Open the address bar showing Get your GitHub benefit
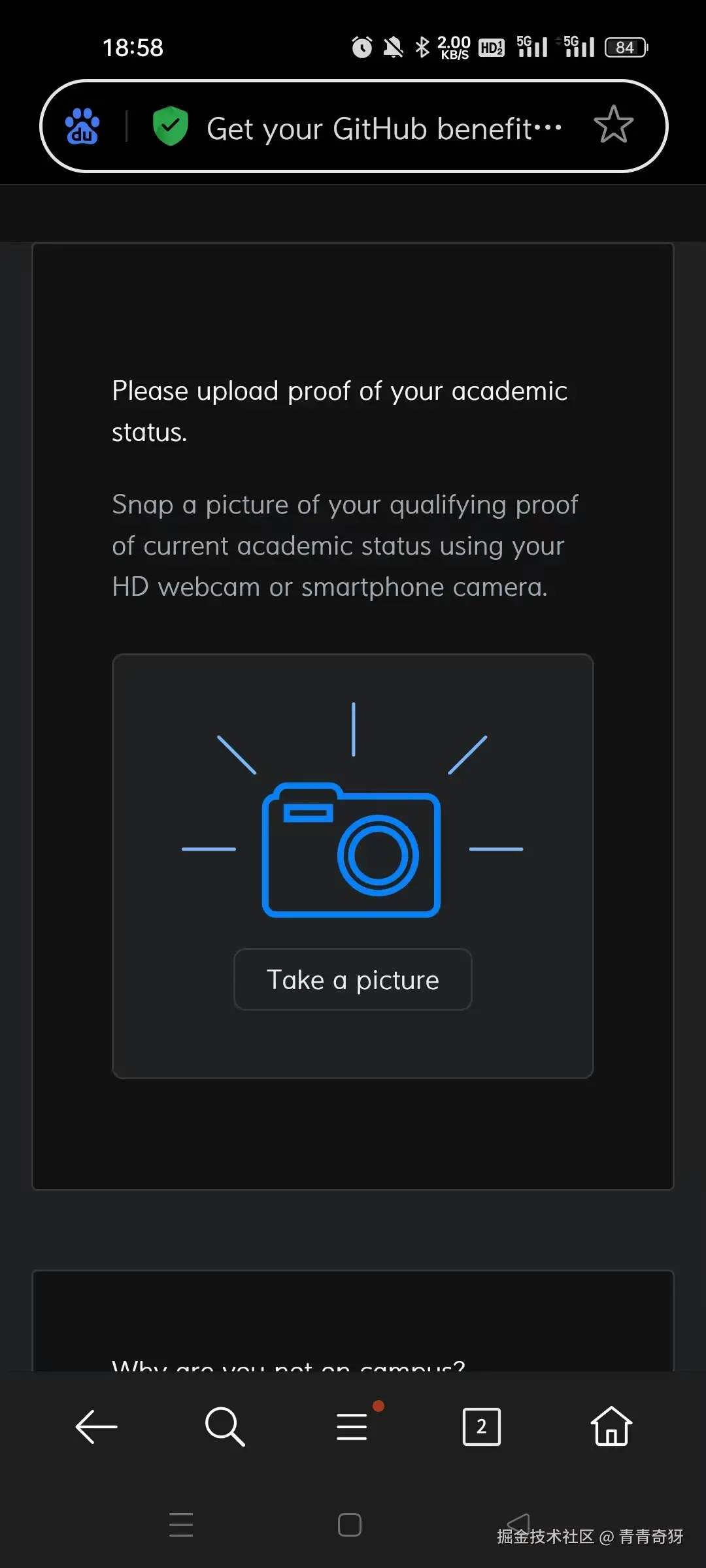The width and height of the screenshot is (706, 1568). point(383,128)
